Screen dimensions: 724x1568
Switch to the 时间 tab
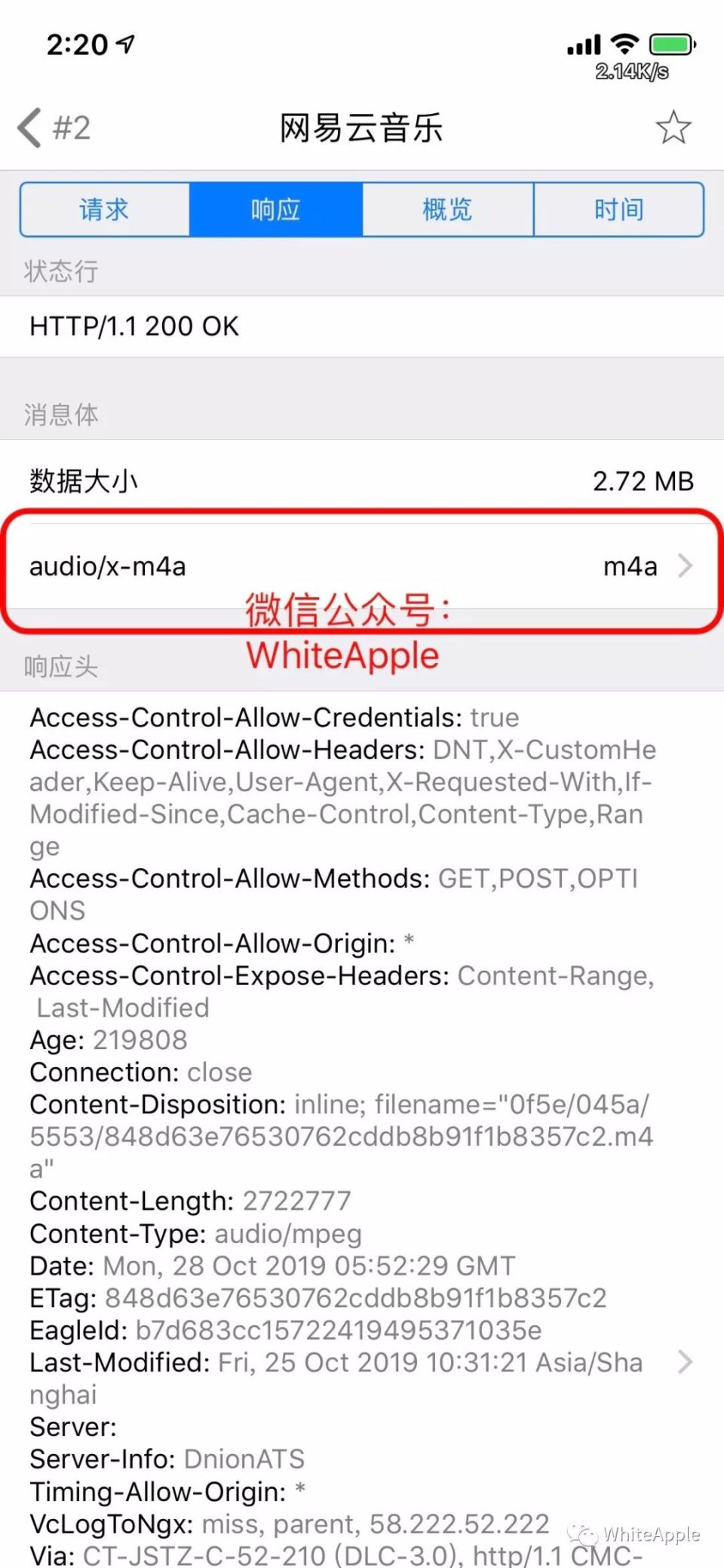(619, 210)
